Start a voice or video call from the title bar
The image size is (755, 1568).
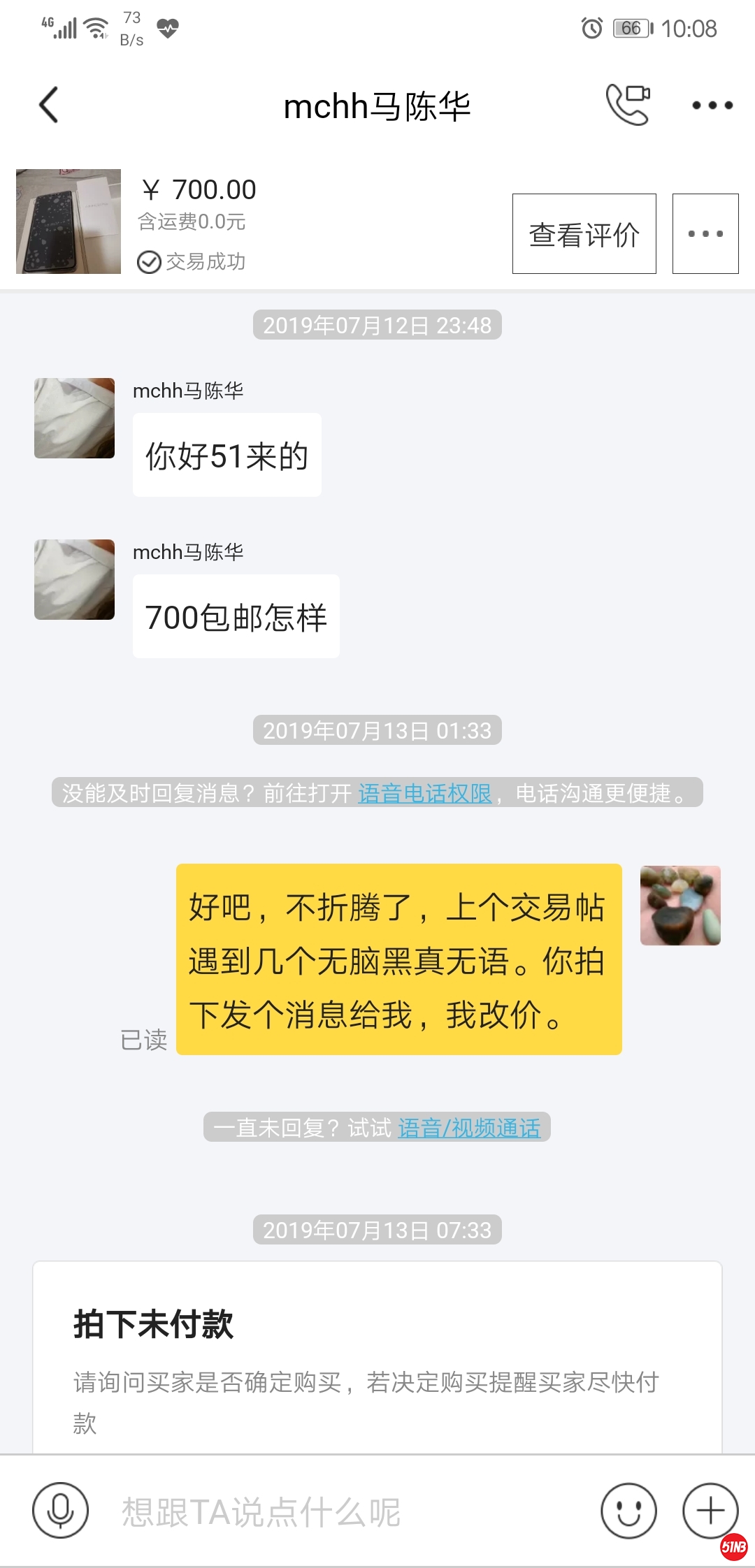click(628, 105)
